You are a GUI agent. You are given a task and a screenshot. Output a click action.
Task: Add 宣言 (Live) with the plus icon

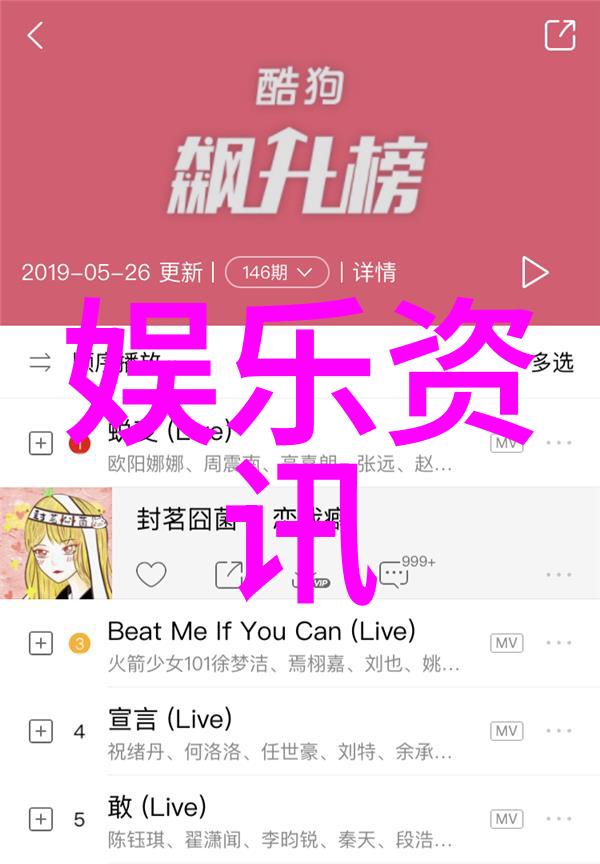coord(40,731)
